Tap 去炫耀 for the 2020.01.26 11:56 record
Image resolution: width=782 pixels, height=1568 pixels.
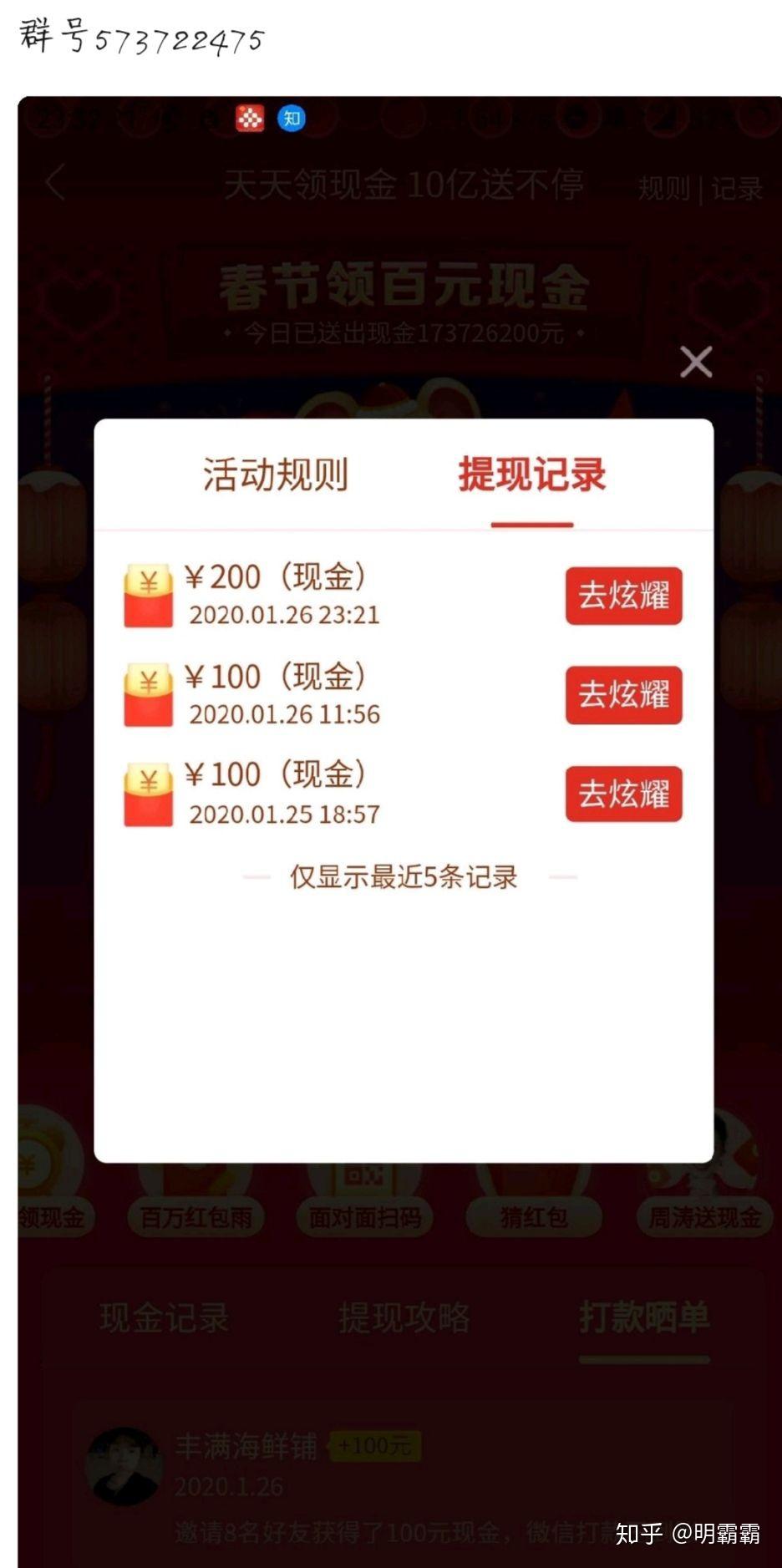[x=623, y=695]
